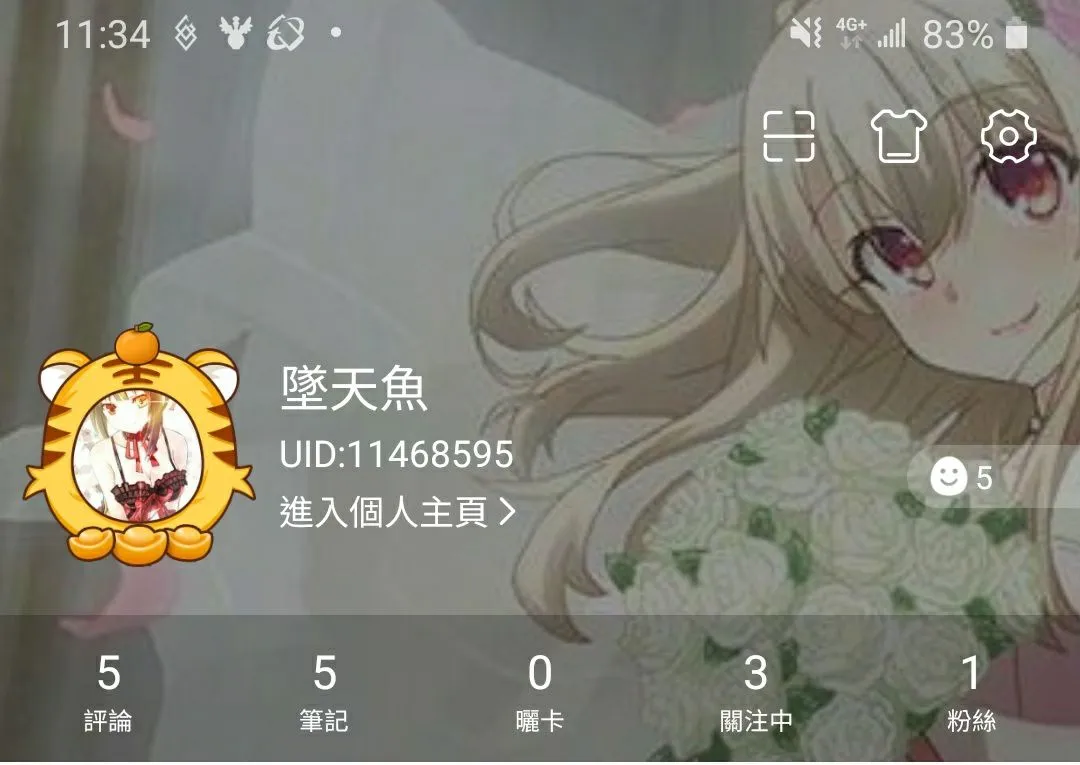Open the outfit/theme shirt icon
The width and height of the screenshot is (1080, 765).
click(899, 136)
